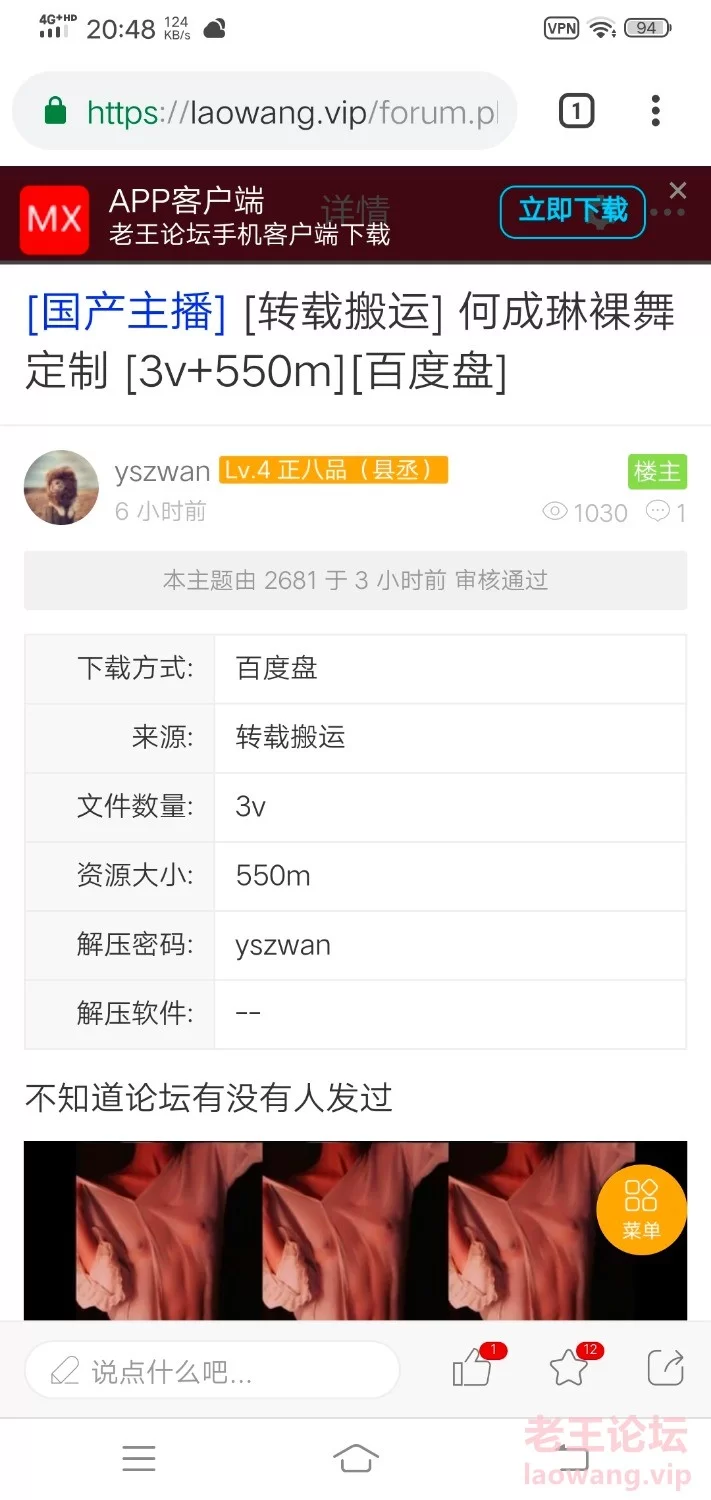Open the 国产主播 category link
The image size is (711, 1500).
pyautogui.click(x=127, y=312)
